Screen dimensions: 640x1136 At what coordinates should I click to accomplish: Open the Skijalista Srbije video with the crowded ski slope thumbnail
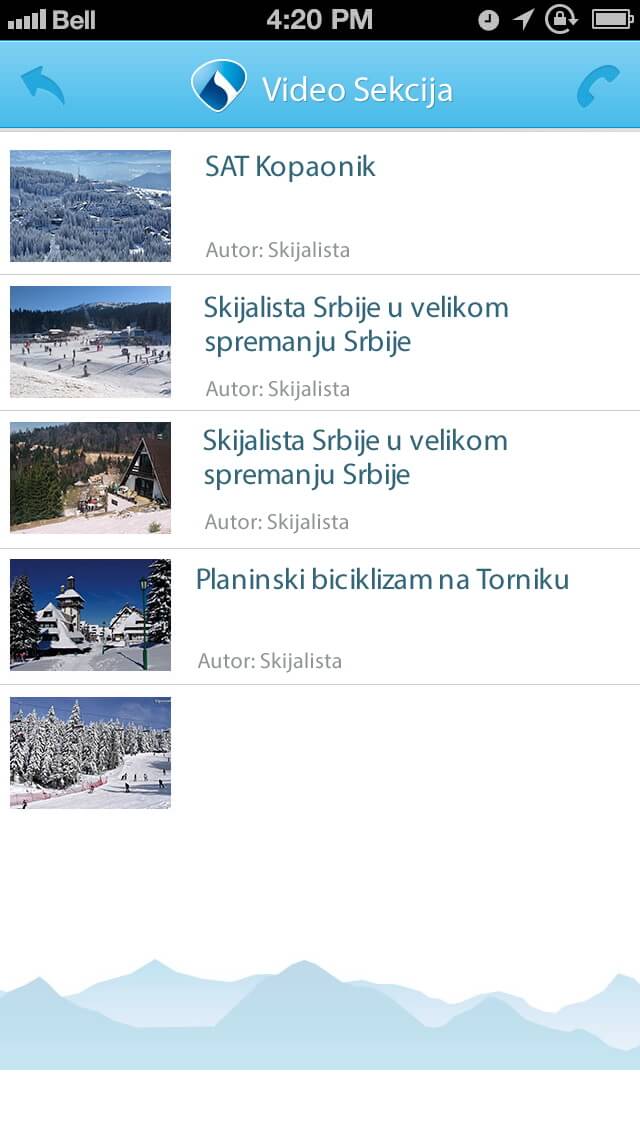pyautogui.click(x=320, y=343)
